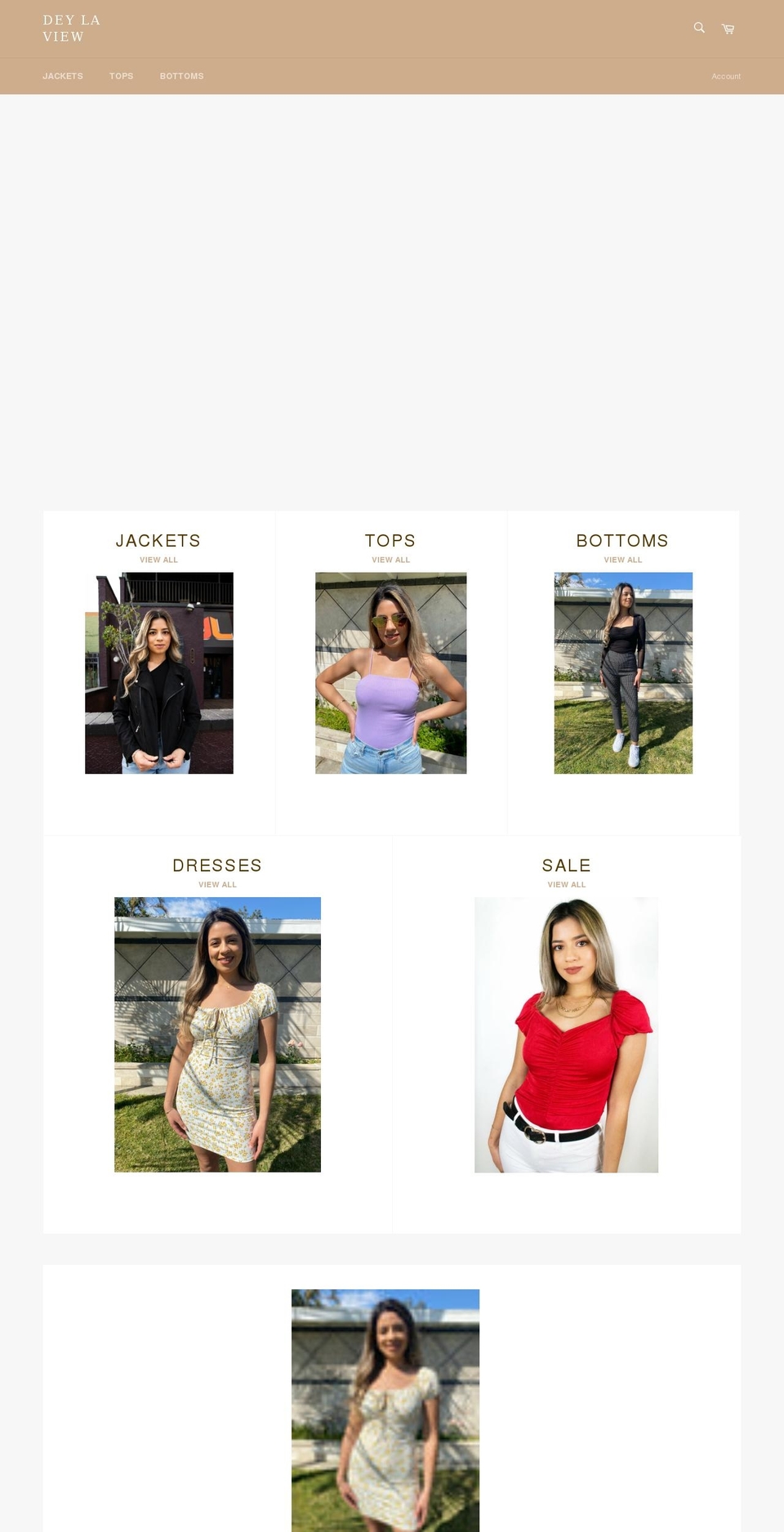Click the SALE section heading
Screen dimensions: 784x1532
click(566, 865)
